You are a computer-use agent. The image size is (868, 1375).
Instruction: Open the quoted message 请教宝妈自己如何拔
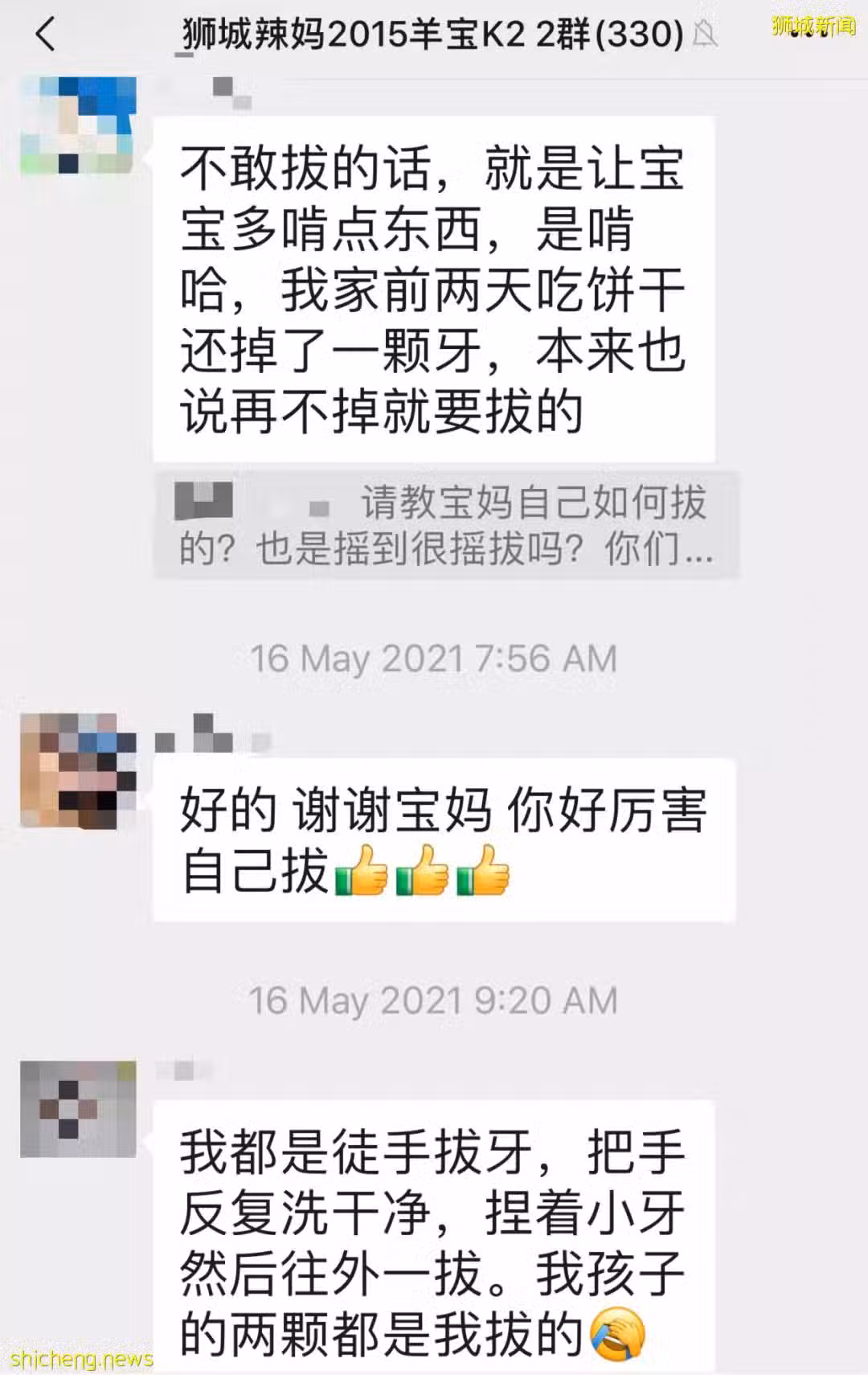[444, 525]
